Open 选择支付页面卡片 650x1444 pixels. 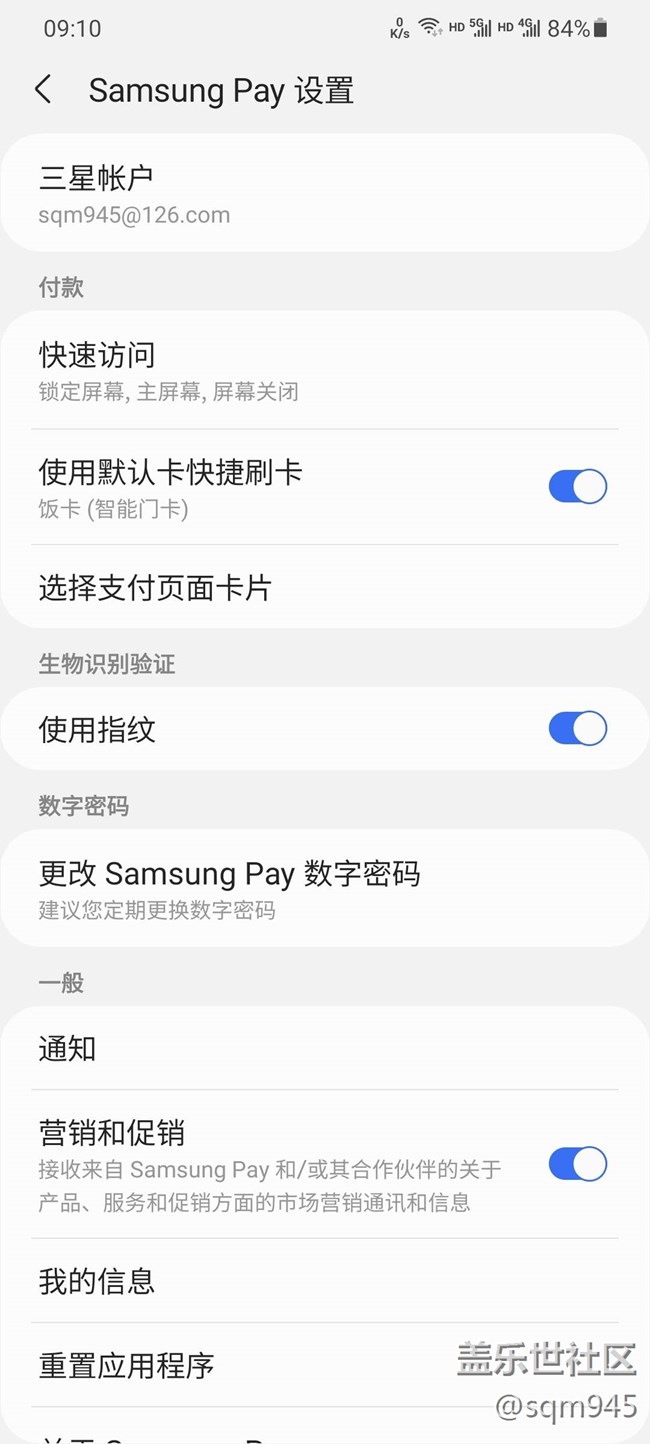[325, 587]
